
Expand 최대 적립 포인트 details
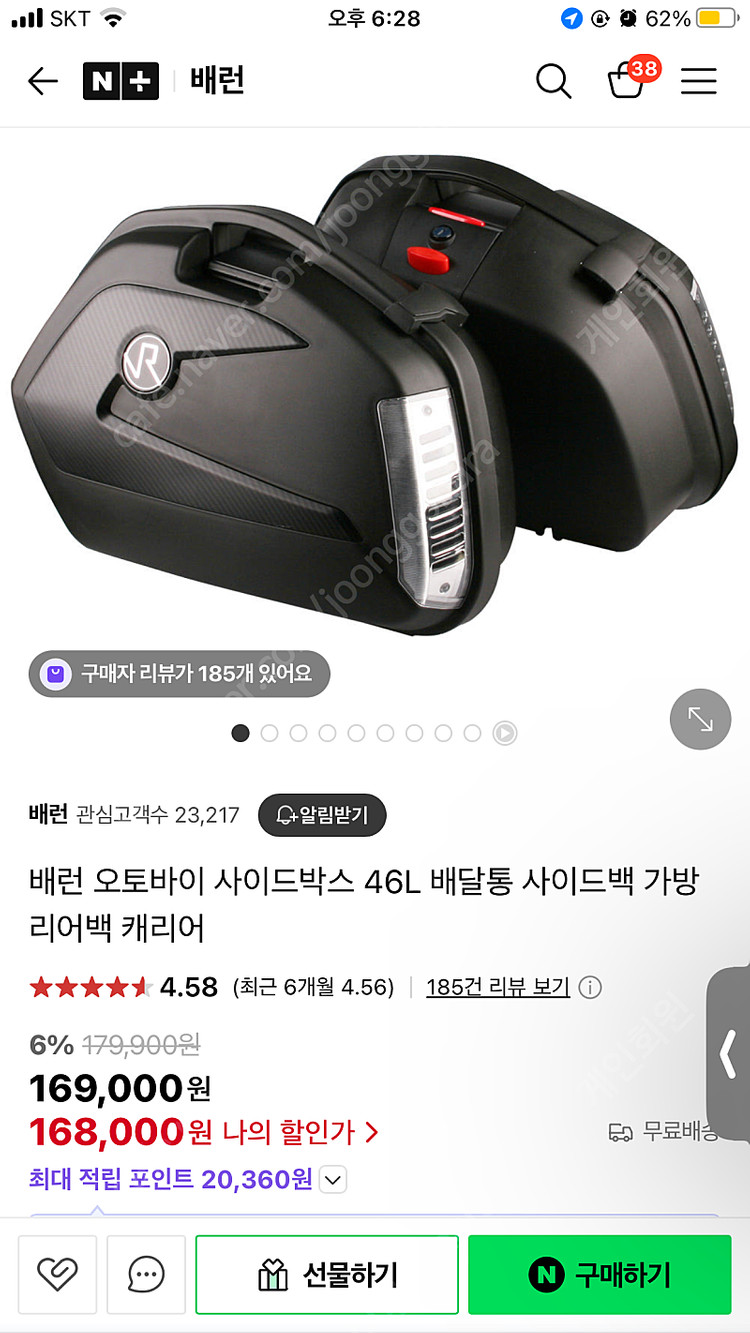334,1181
